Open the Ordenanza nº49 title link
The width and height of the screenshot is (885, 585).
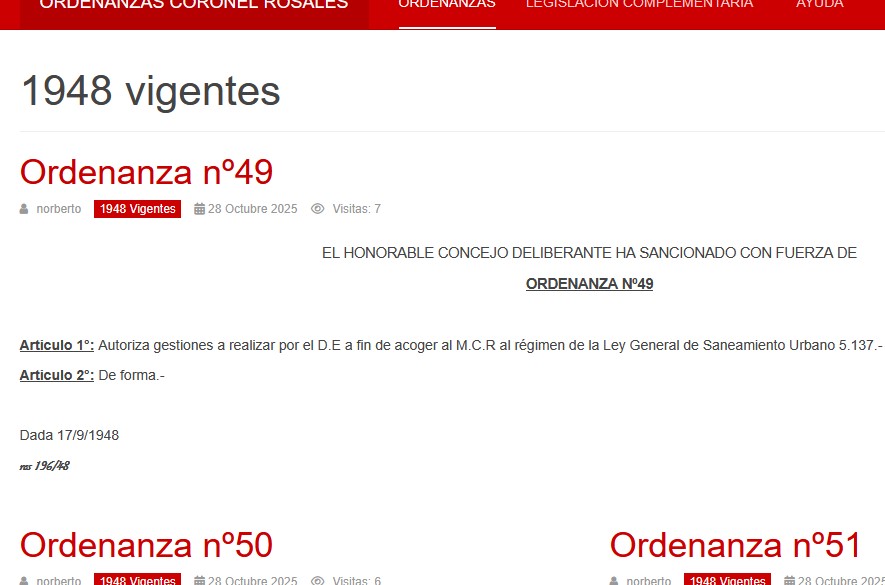(146, 172)
